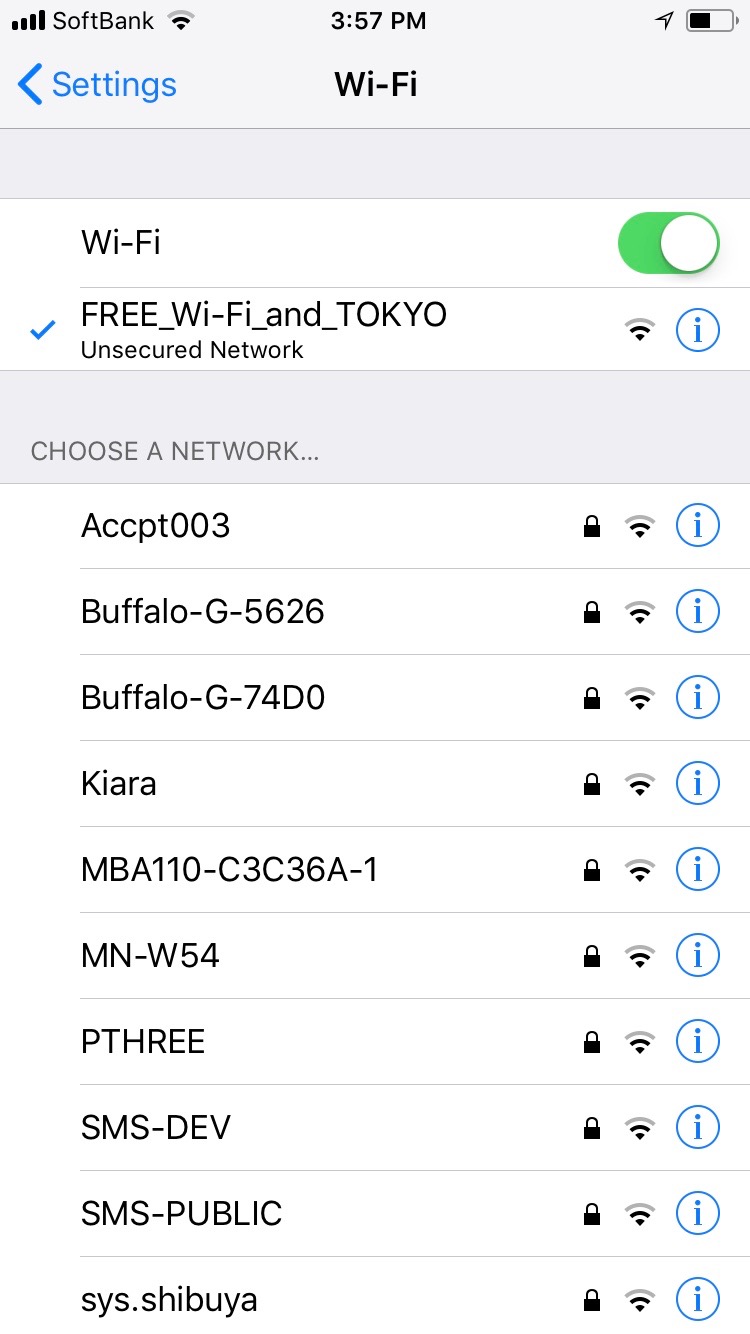The height and width of the screenshot is (1334, 750).
Task: Join the PTHREE network
Action: point(143,1042)
